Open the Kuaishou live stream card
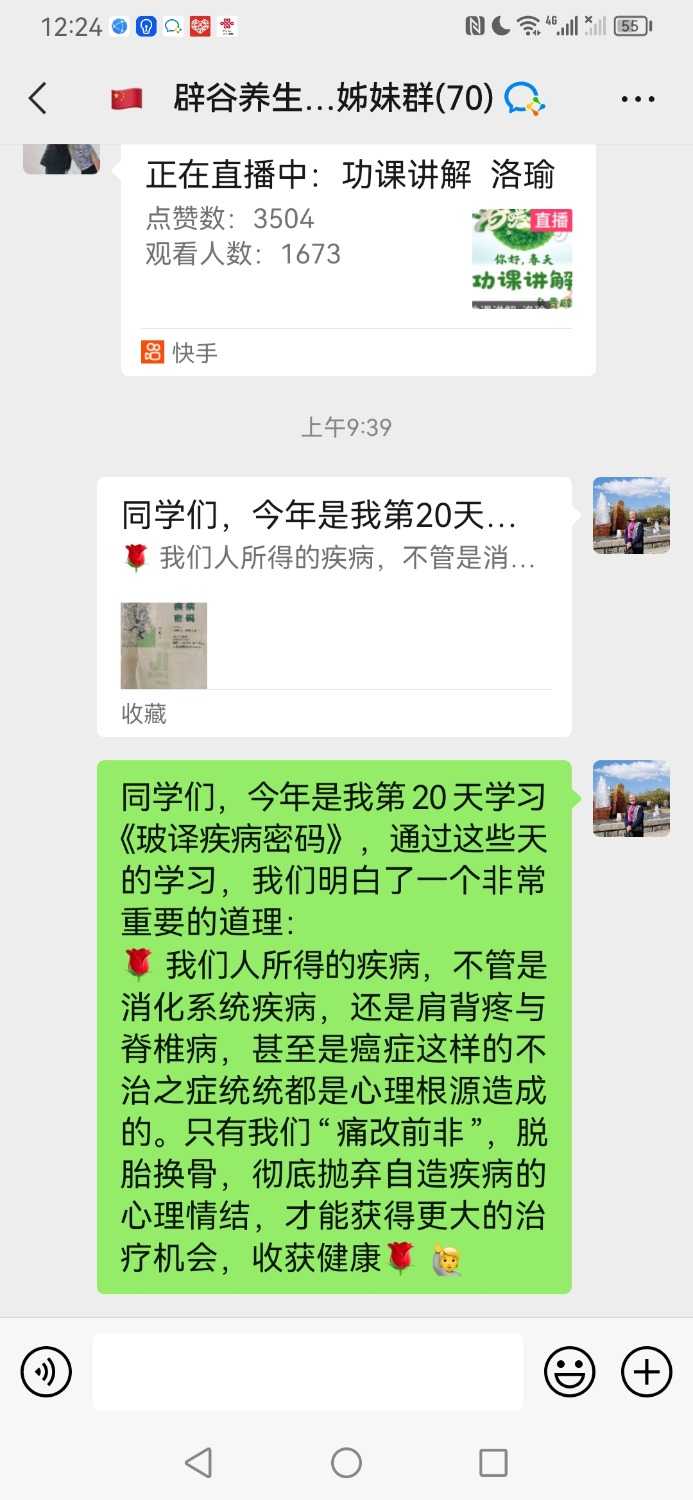 point(358,260)
